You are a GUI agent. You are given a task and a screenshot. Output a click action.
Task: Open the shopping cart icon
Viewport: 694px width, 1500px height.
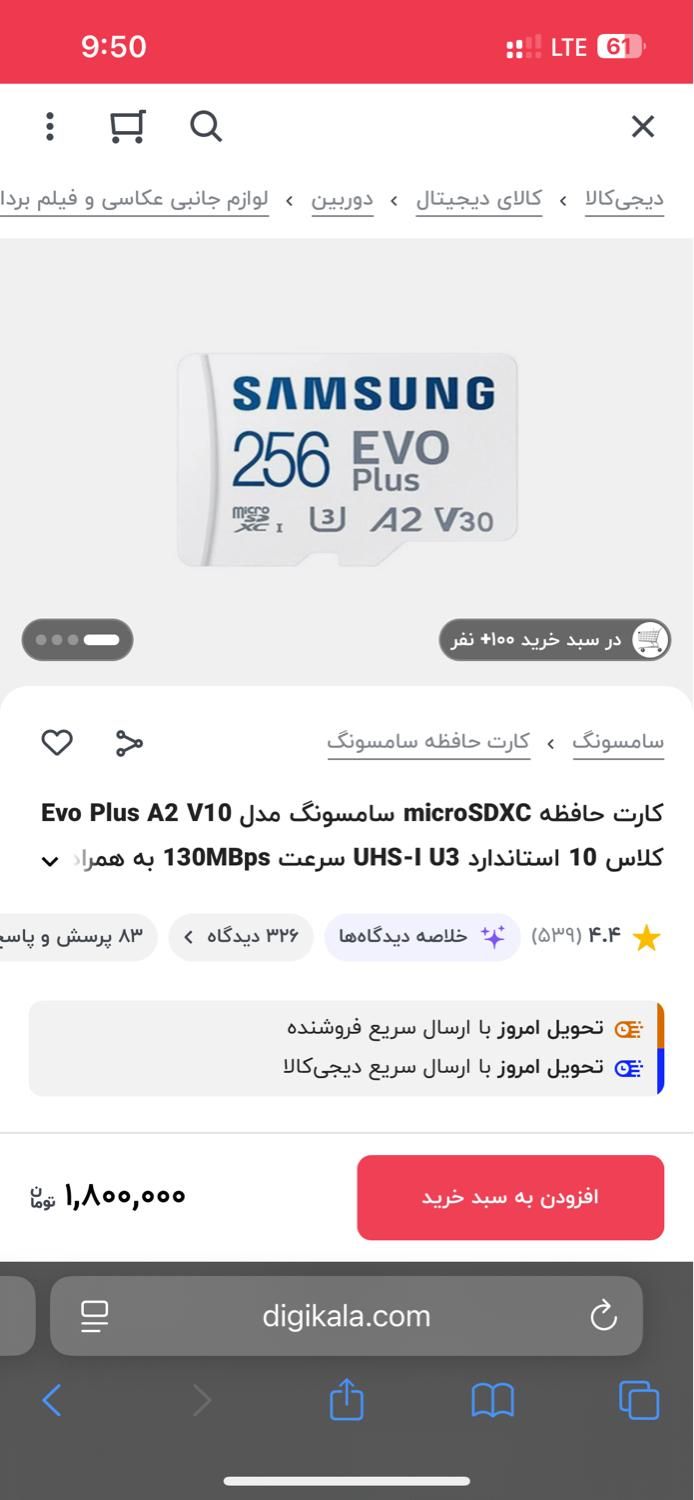pyautogui.click(x=127, y=127)
